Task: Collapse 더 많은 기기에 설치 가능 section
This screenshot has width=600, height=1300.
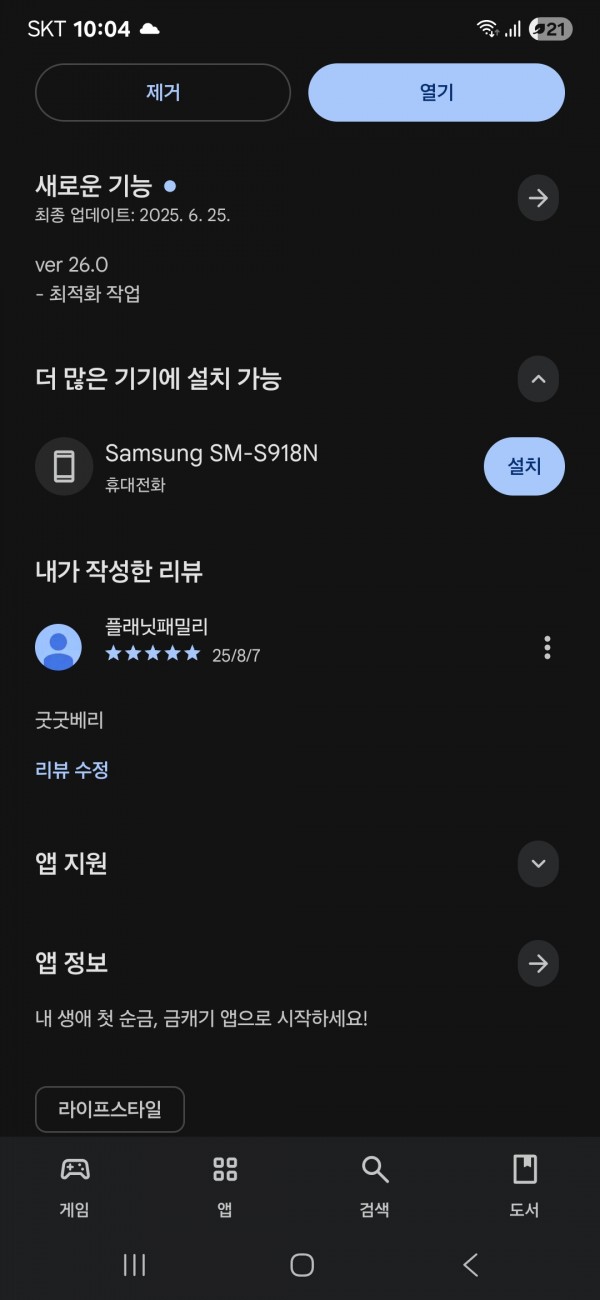Action: tap(538, 379)
